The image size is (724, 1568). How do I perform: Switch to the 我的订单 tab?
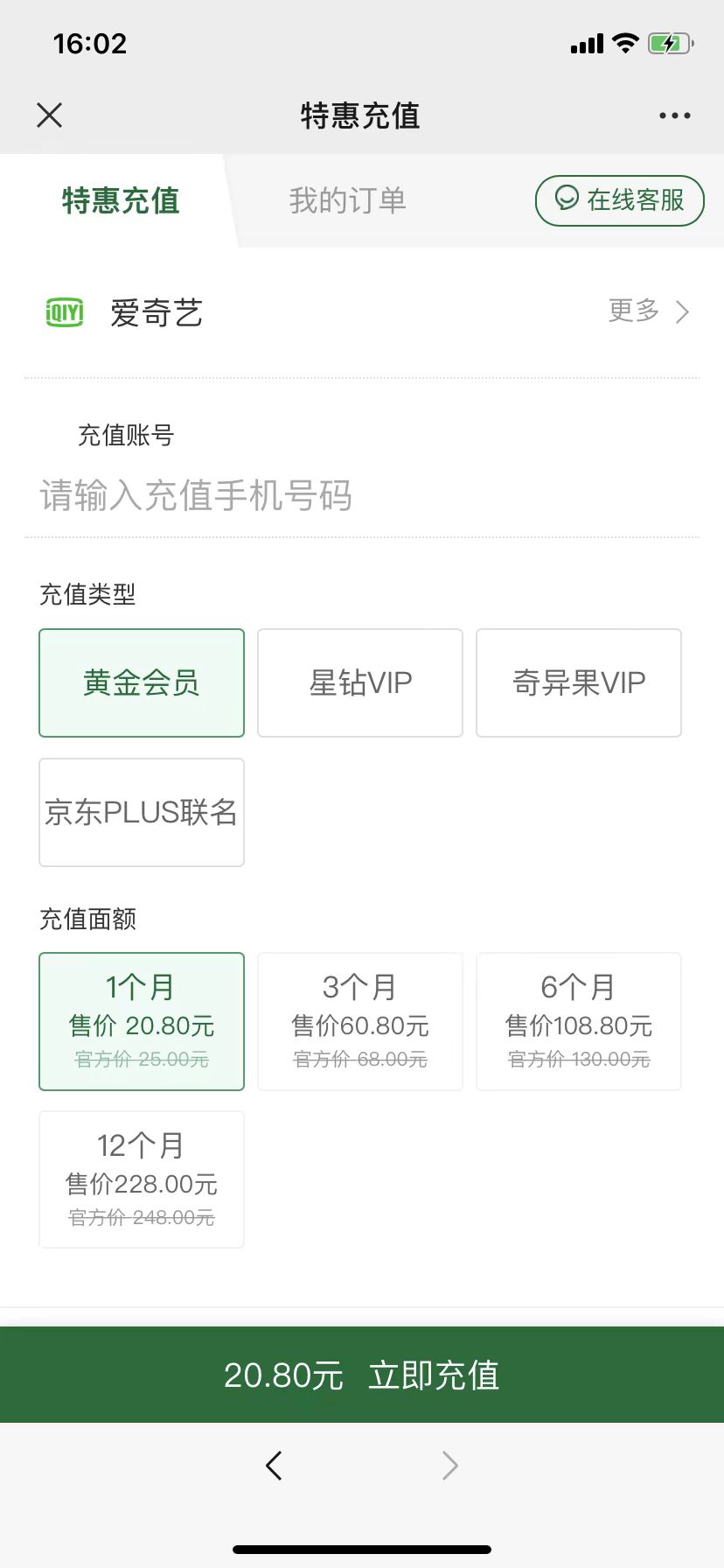point(348,200)
